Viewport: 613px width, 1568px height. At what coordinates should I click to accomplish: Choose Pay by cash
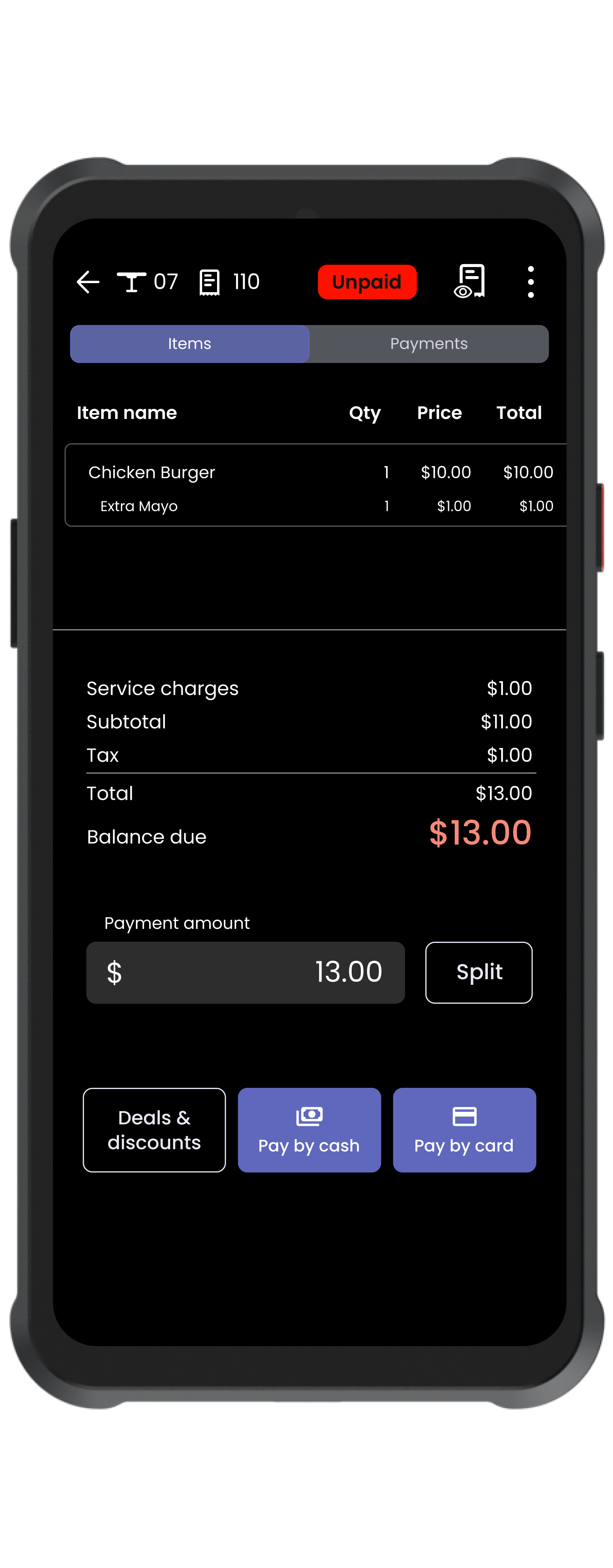click(x=309, y=1130)
